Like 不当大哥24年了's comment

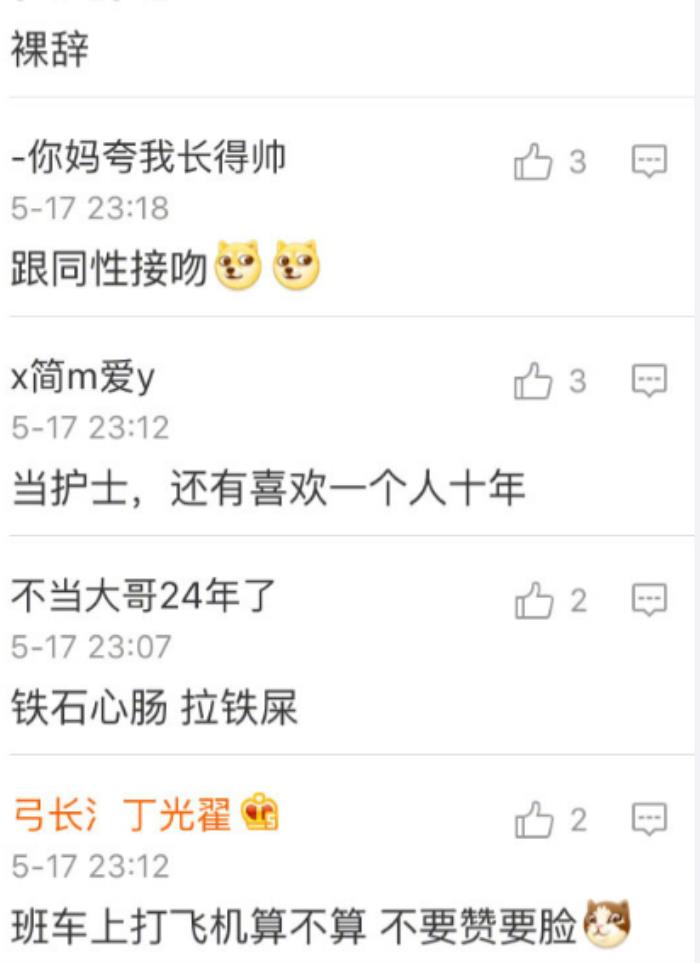point(533,601)
